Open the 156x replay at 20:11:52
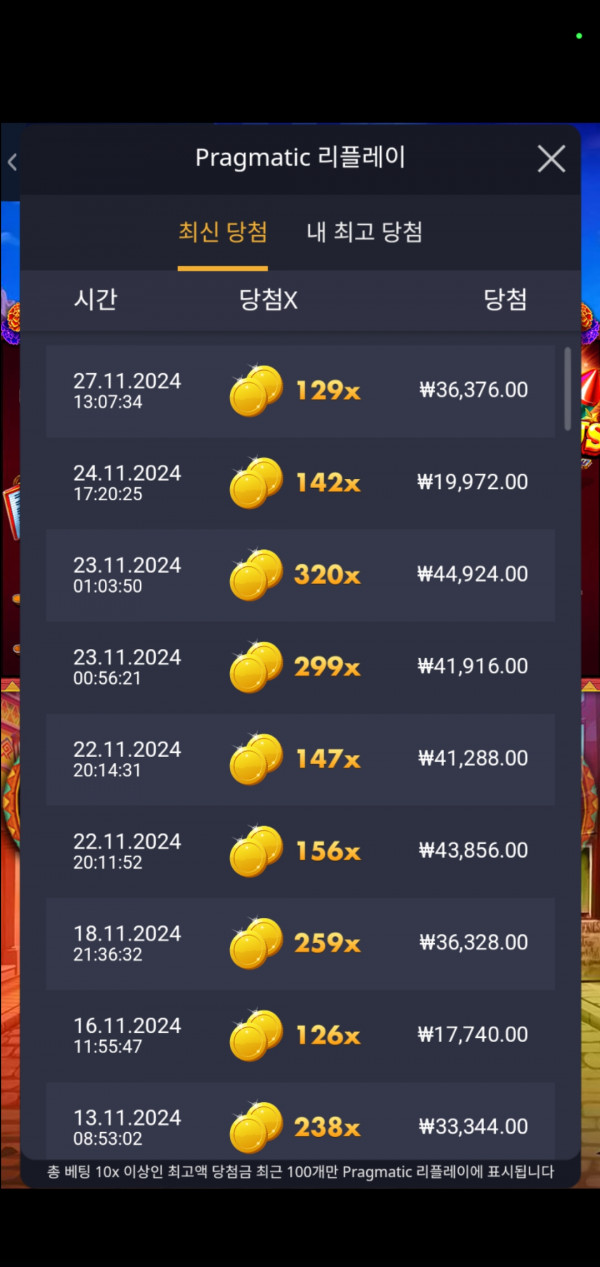Screen dimensions: 600x1267 point(300,851)
